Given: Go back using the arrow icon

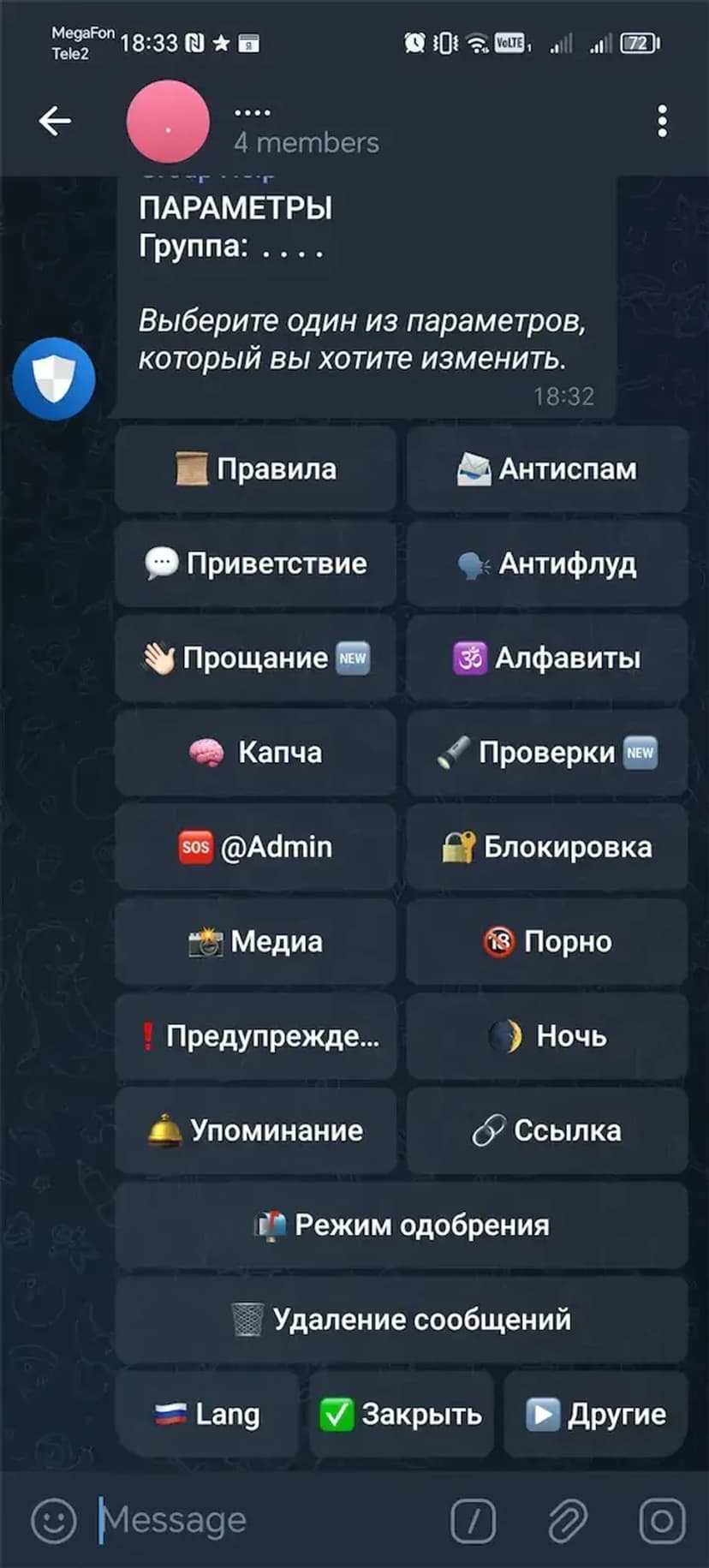Looking at the screenshot, I should pyautogui.click(x=55, y=122).
